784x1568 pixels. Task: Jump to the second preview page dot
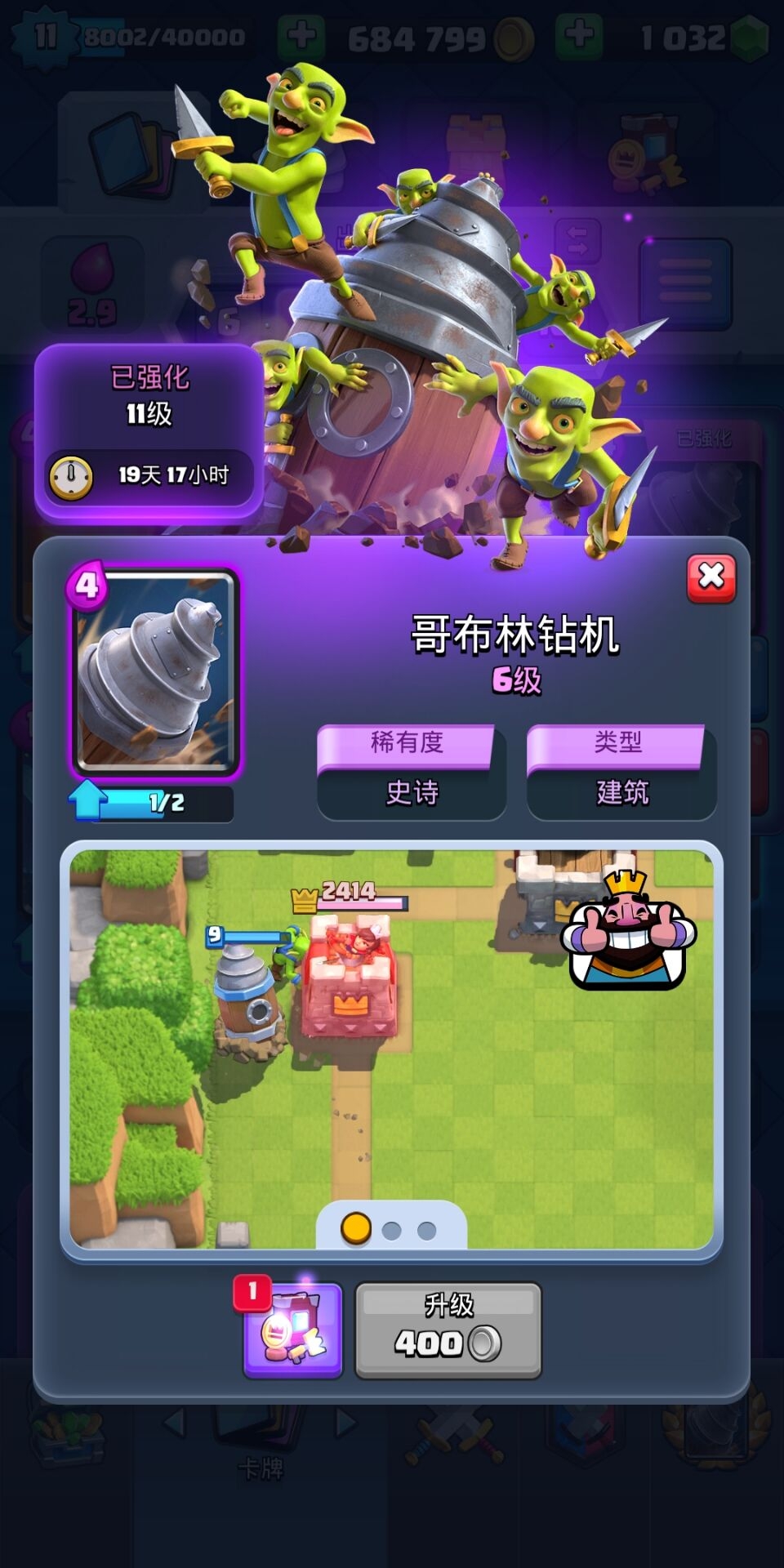point(391,1230)
